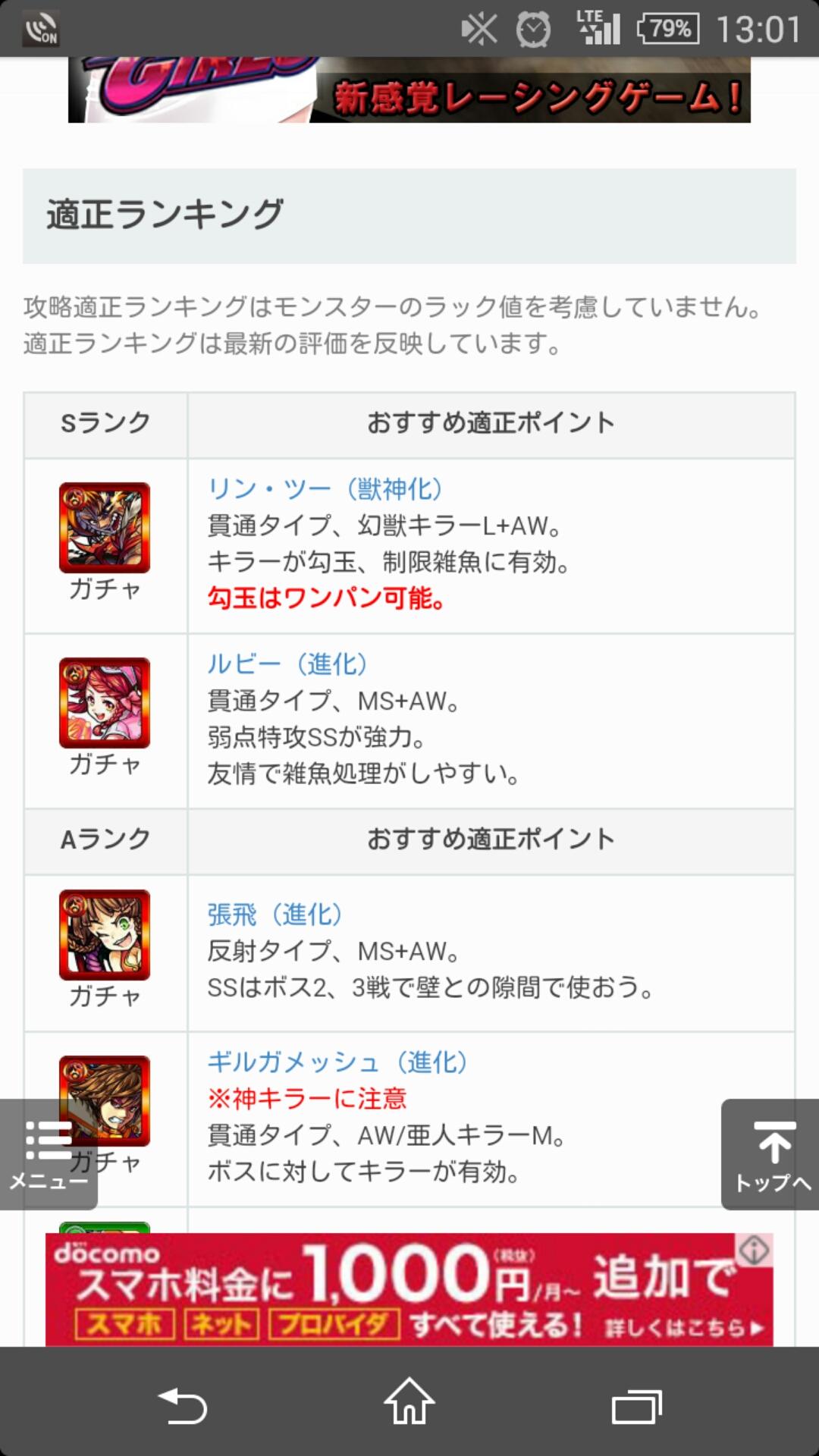Screen dimensions: 819x1456
Task: Open the リン・ツー（獣神化）link
Action: [x=325, y=489]
